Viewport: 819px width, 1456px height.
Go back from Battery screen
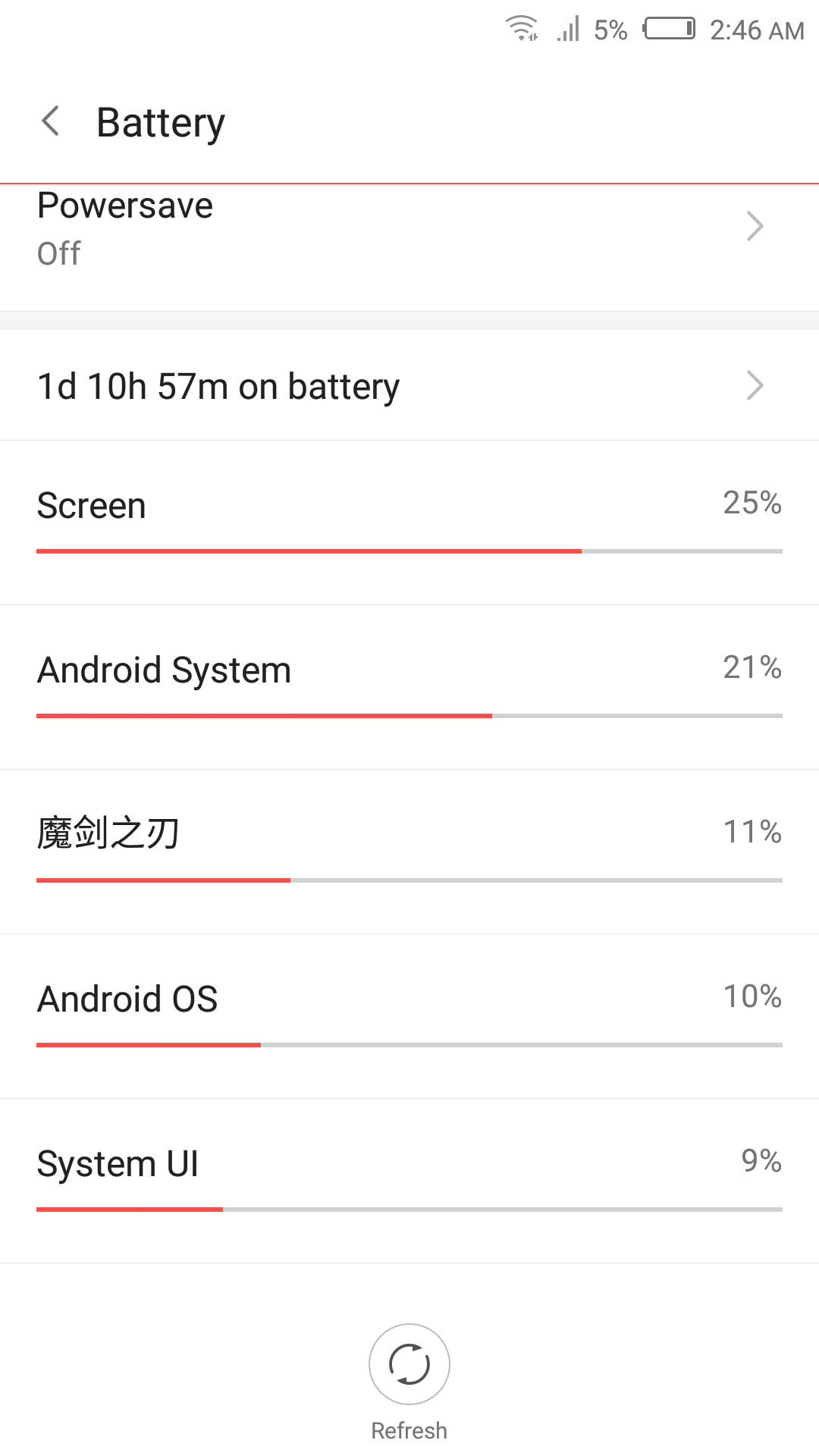(51, 121)
